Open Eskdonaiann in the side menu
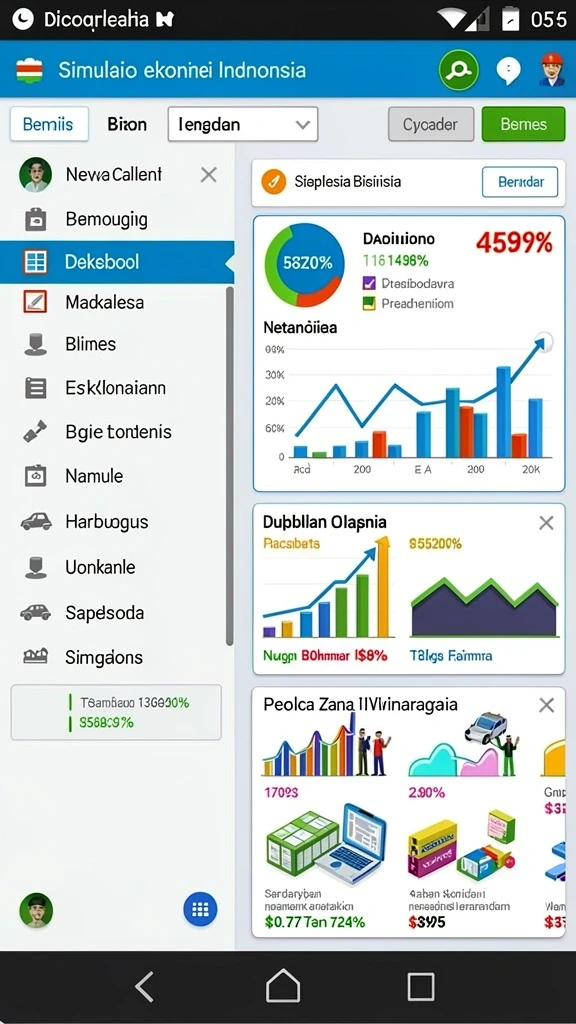Image resolution: width=576 pixels, height=1024 pixels. coord(113,388)
